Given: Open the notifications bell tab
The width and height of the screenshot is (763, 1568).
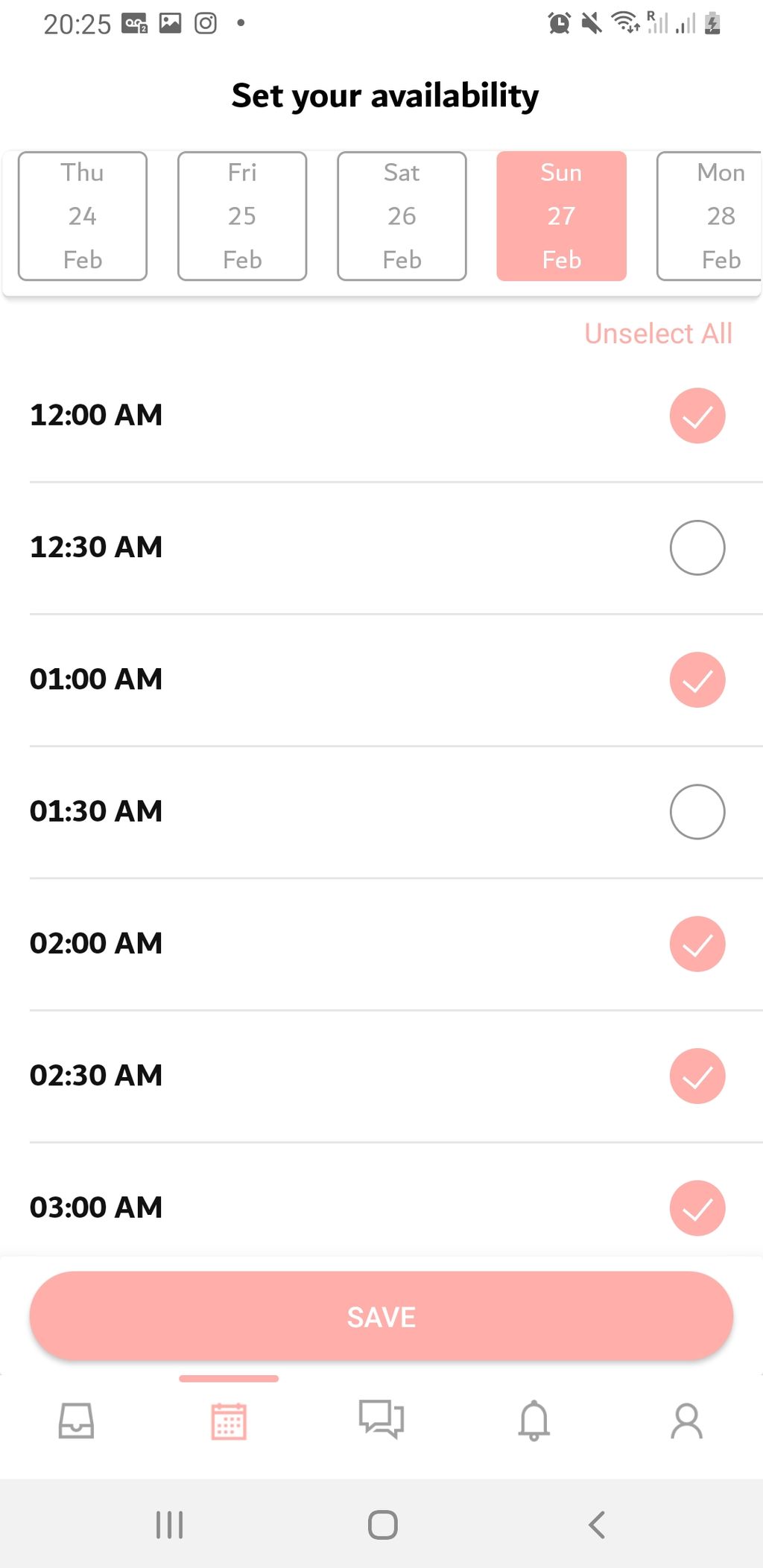Looking at the screenshot, I should coord(534,1421).
